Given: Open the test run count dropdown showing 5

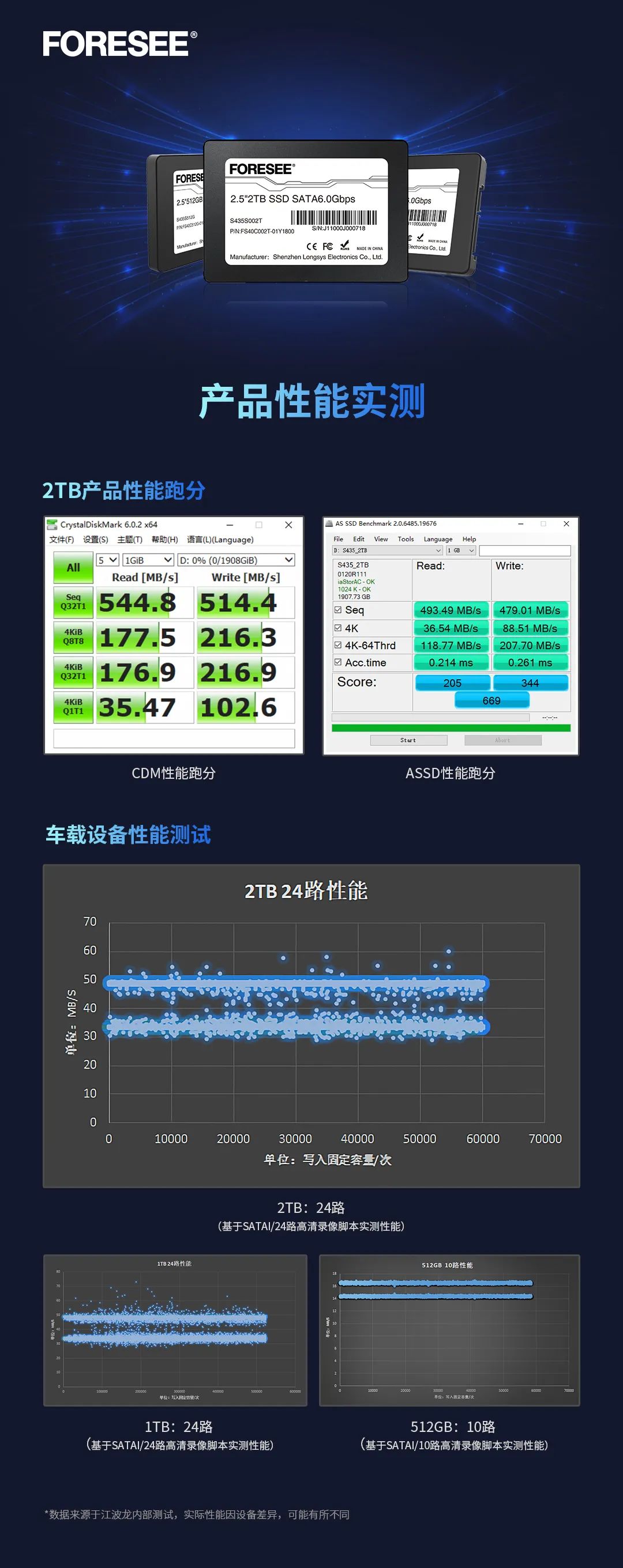Looking at the screenshot, I should point(107,559).
